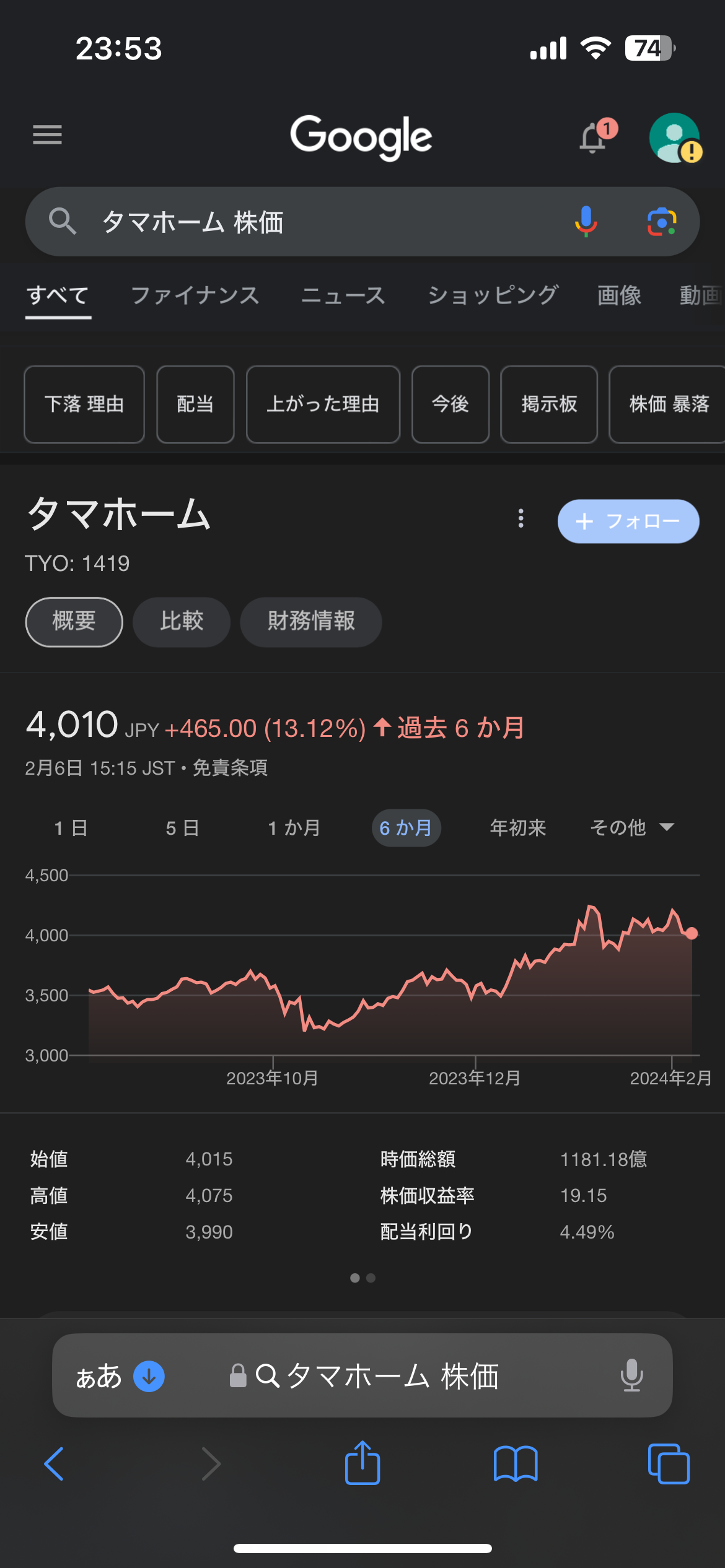Start voice search with microphone
This screenshot has height=1568, width=725.
coord(586,222)
